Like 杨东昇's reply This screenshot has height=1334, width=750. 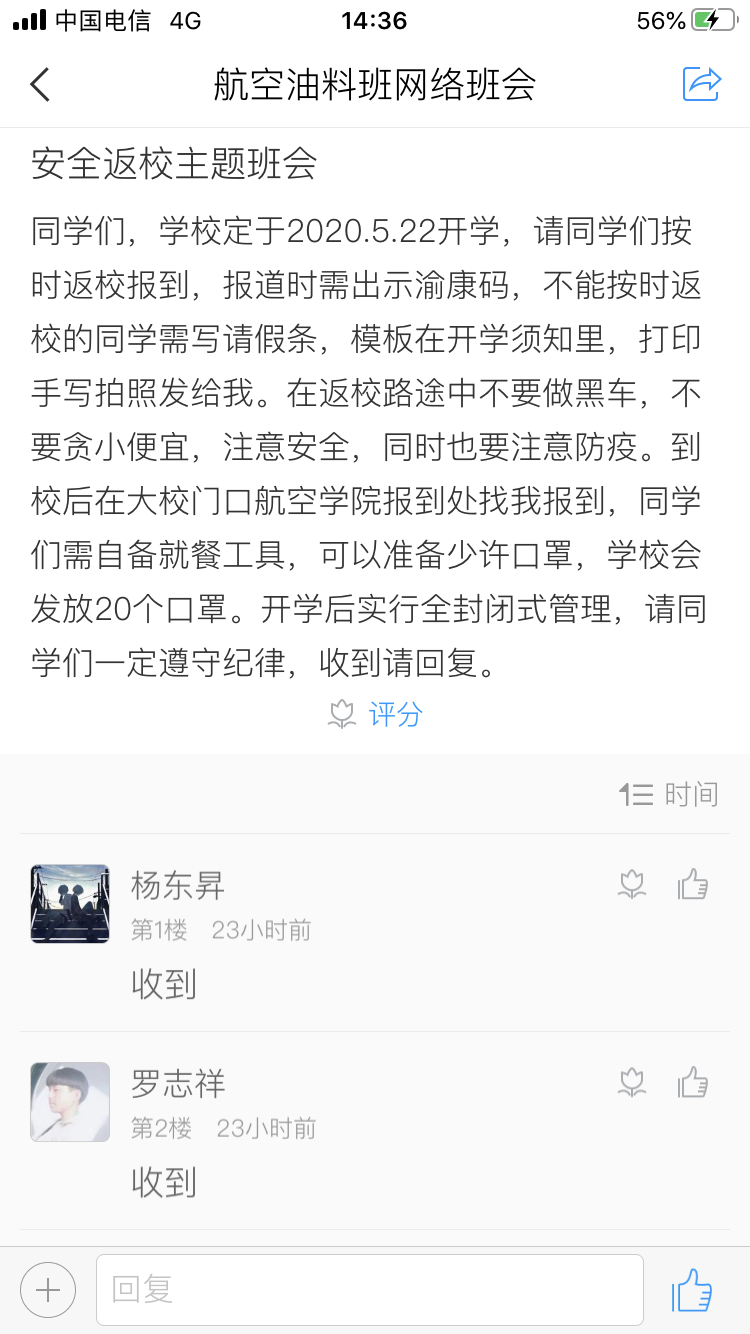pos(693,885)
